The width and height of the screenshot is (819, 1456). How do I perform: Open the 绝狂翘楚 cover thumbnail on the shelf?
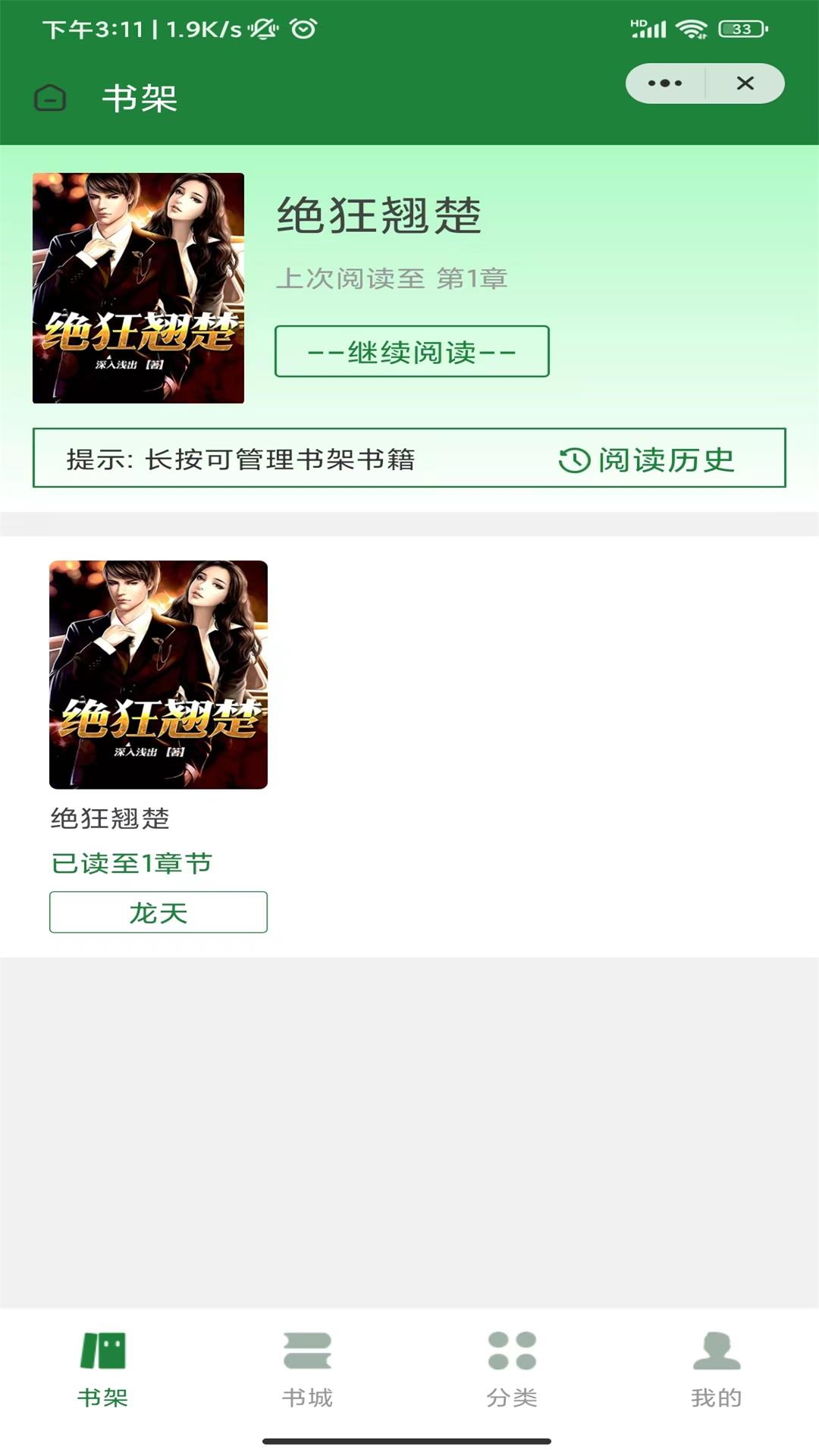pos(156,673)
